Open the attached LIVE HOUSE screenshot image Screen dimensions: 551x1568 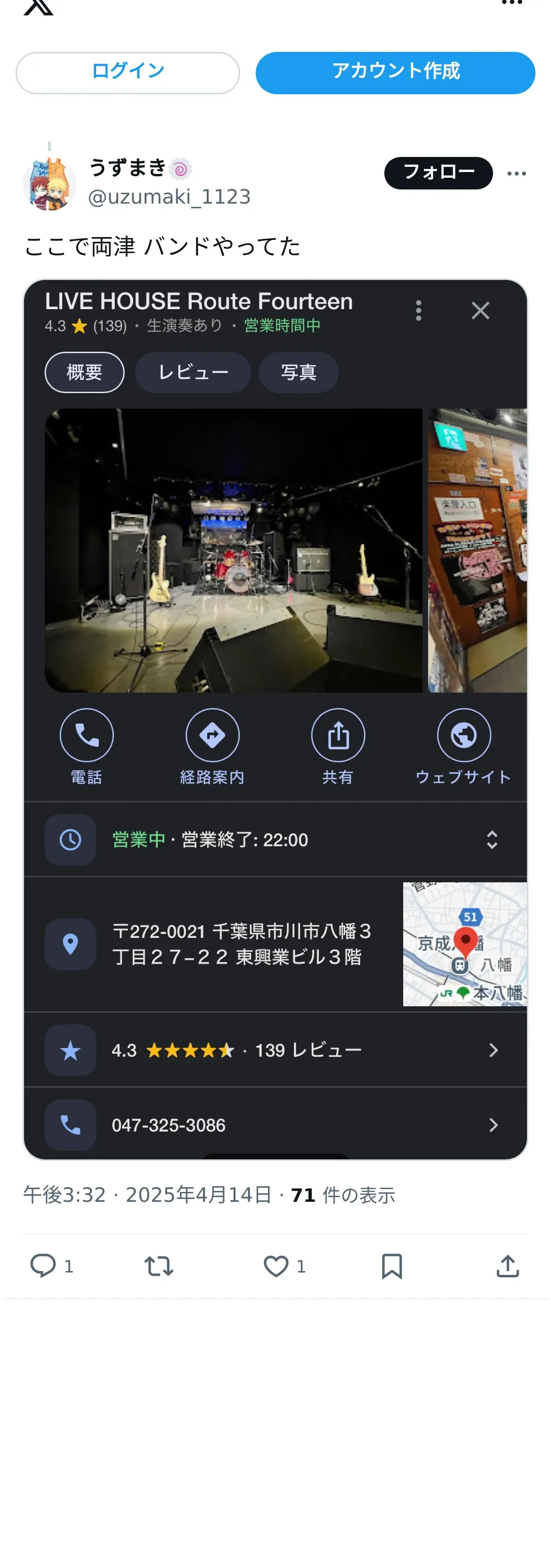point(275,719)
